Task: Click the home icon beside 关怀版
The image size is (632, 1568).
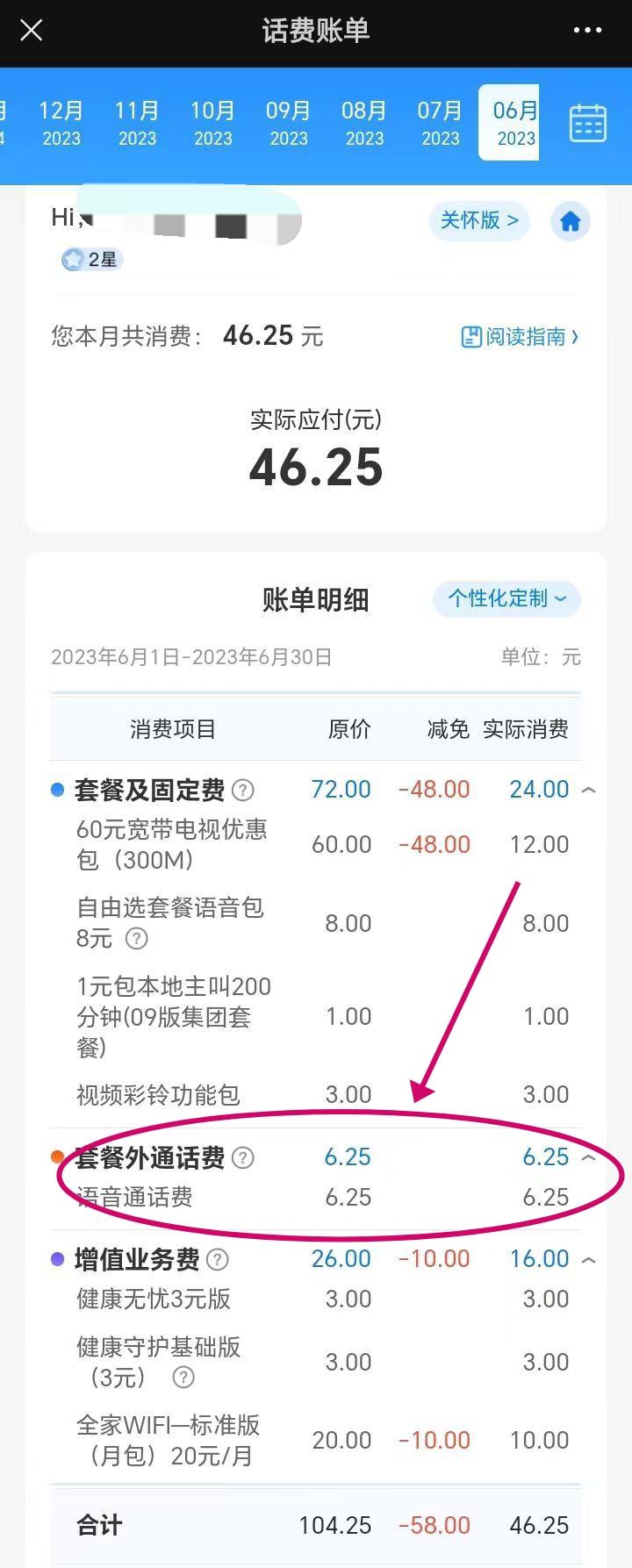Action: pos(570,221)
